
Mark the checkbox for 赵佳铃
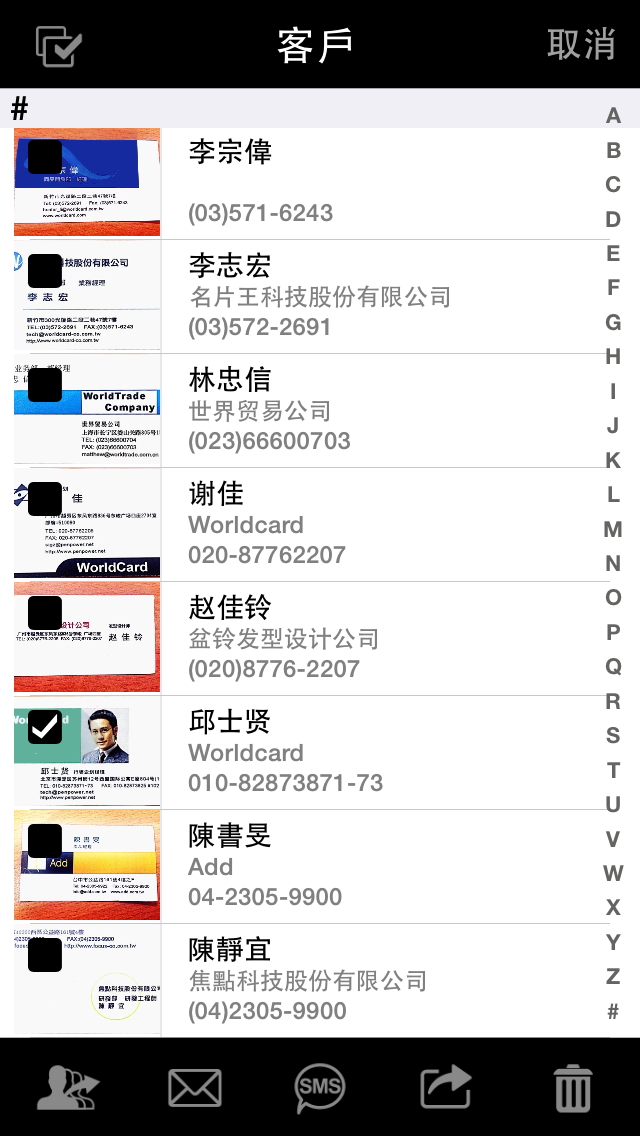coord(44,613)
